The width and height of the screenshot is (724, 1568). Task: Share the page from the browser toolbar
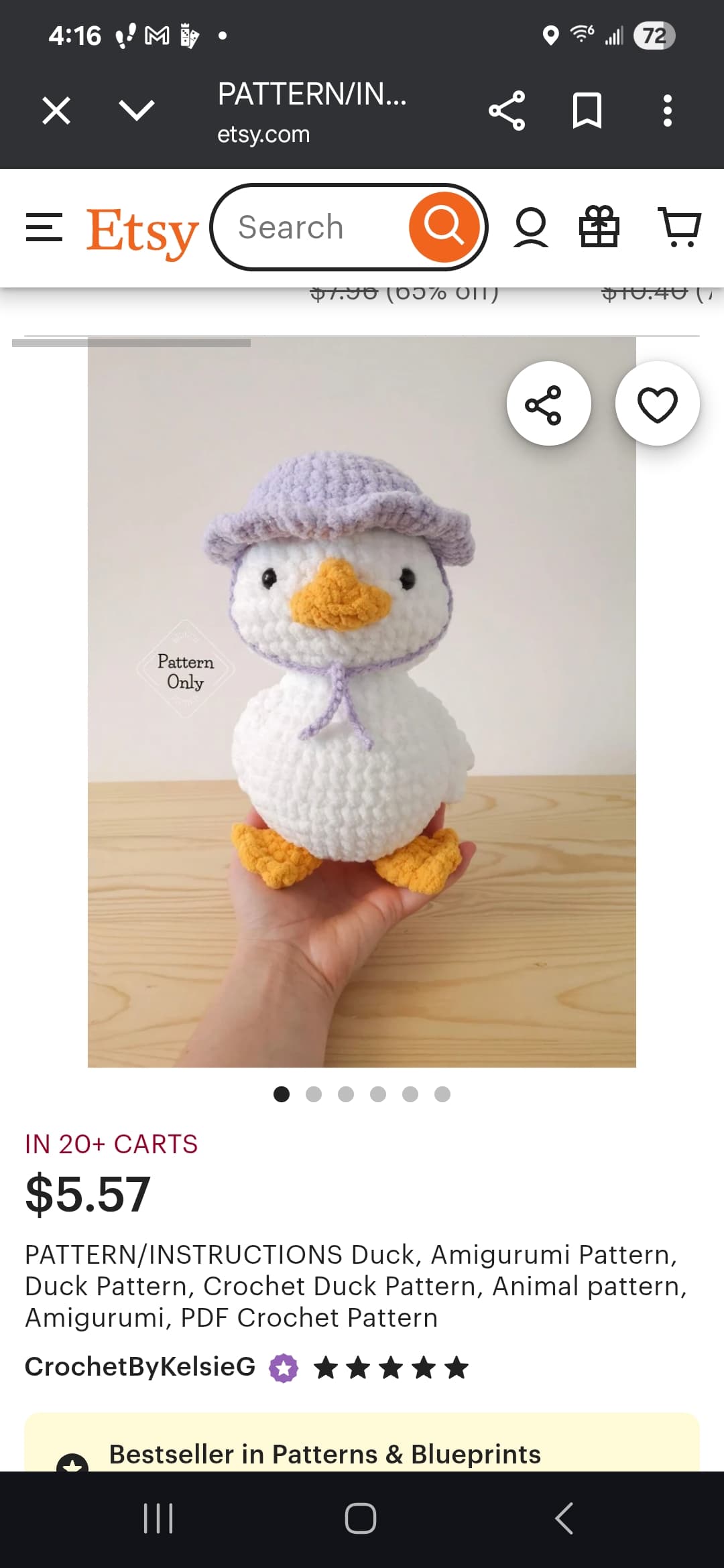coord(507,111)
